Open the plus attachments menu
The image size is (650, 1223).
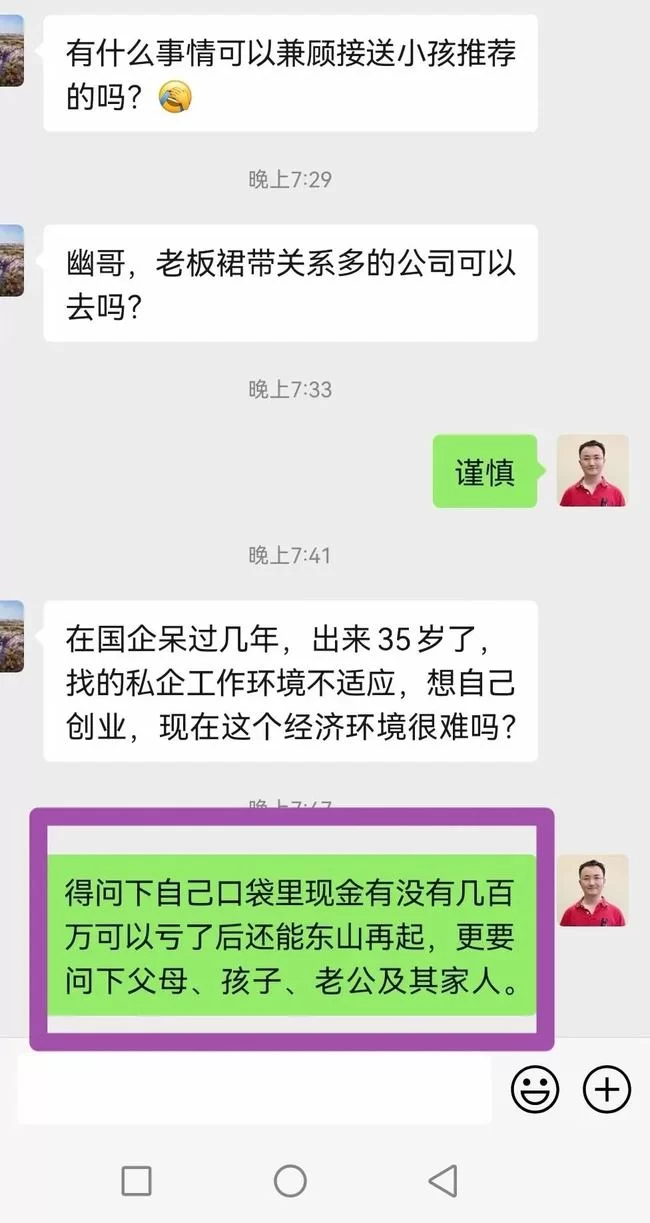click(x=607, y=1089)
